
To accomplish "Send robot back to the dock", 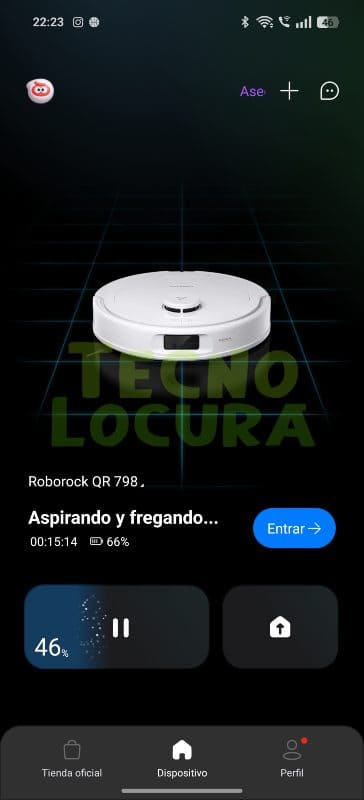I will [x=280, y=627].
